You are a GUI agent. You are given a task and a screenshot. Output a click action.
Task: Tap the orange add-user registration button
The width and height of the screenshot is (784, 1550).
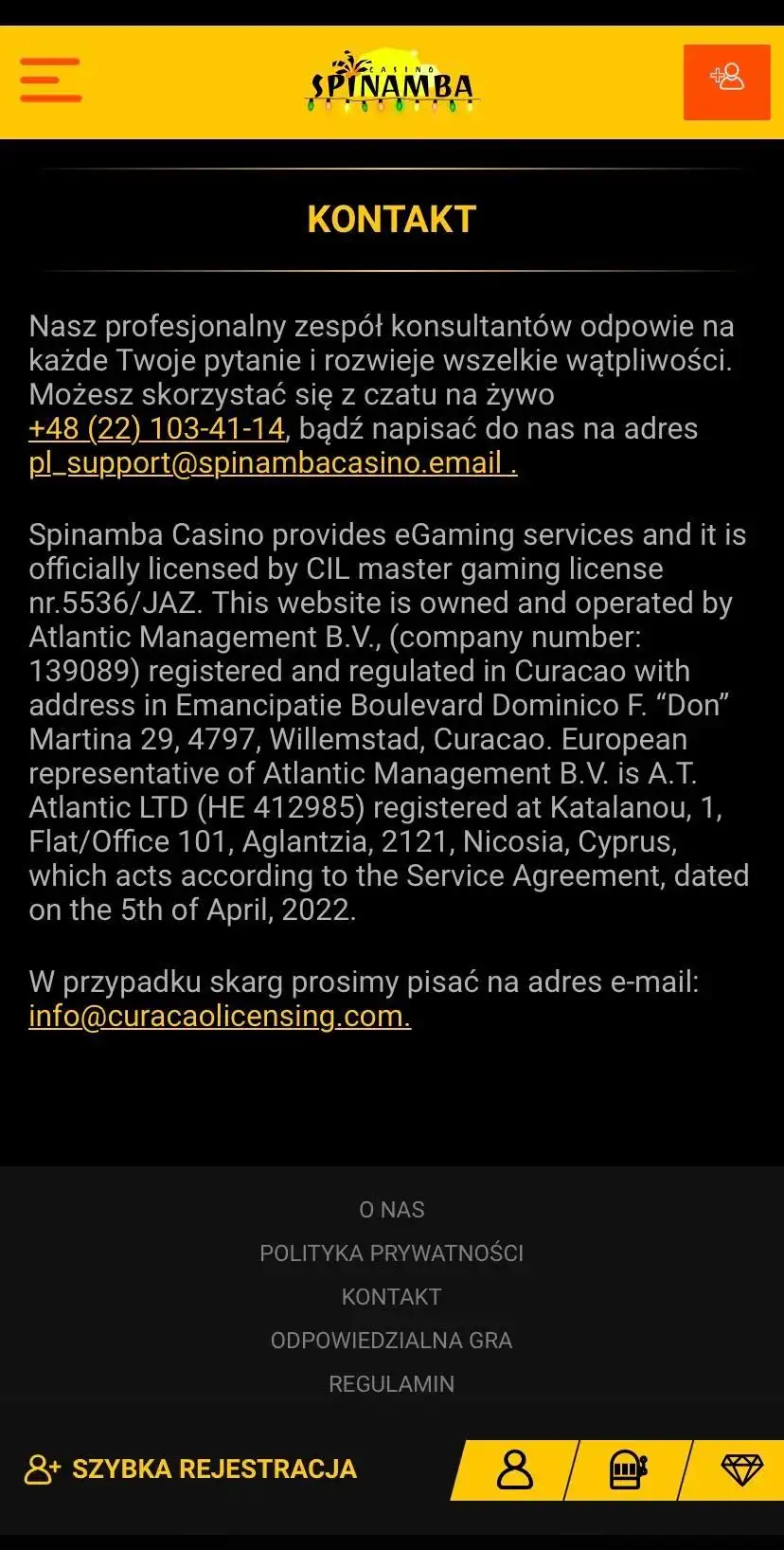[x=726, y=81]
